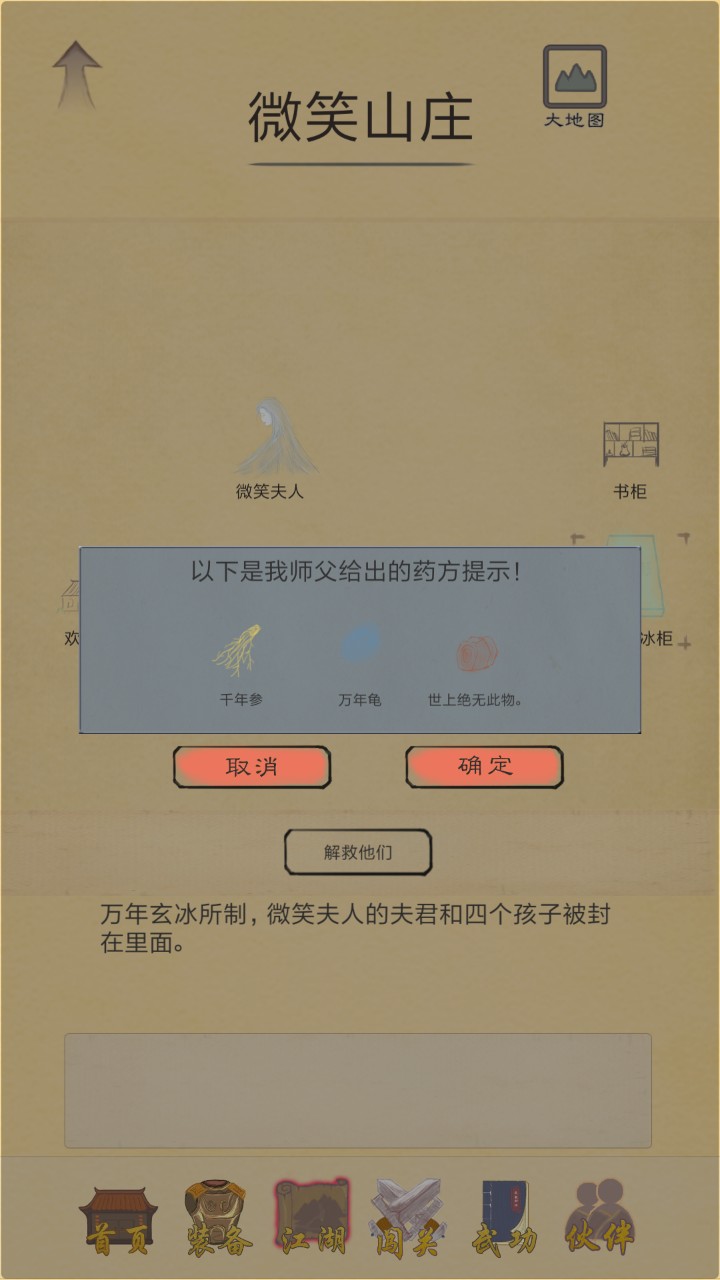The image size is (720, 1280).
Task: Switch to the 首页 tab
Action: pos(118,1220)
